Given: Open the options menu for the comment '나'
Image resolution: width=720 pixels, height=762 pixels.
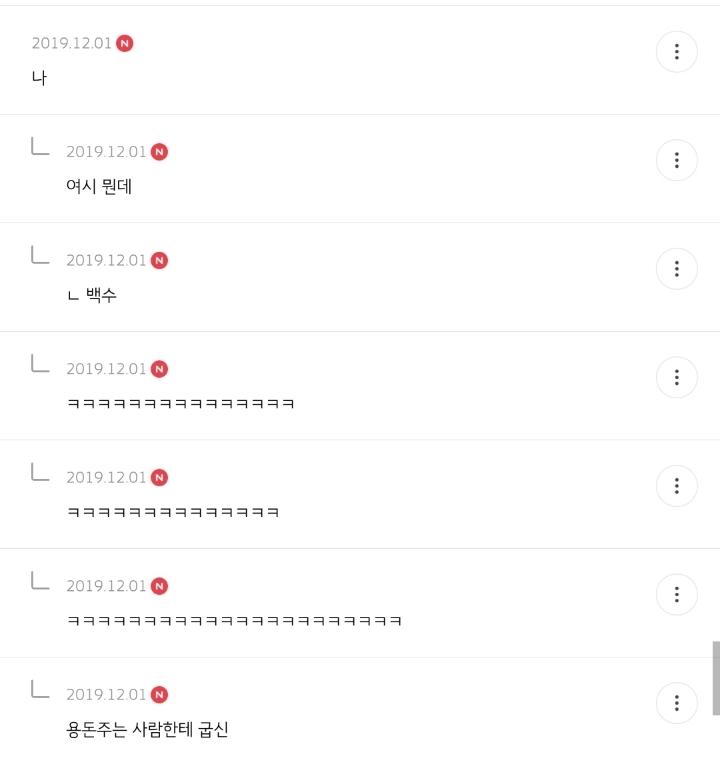Looking at the screenshot, I should (x=677, y=51).
